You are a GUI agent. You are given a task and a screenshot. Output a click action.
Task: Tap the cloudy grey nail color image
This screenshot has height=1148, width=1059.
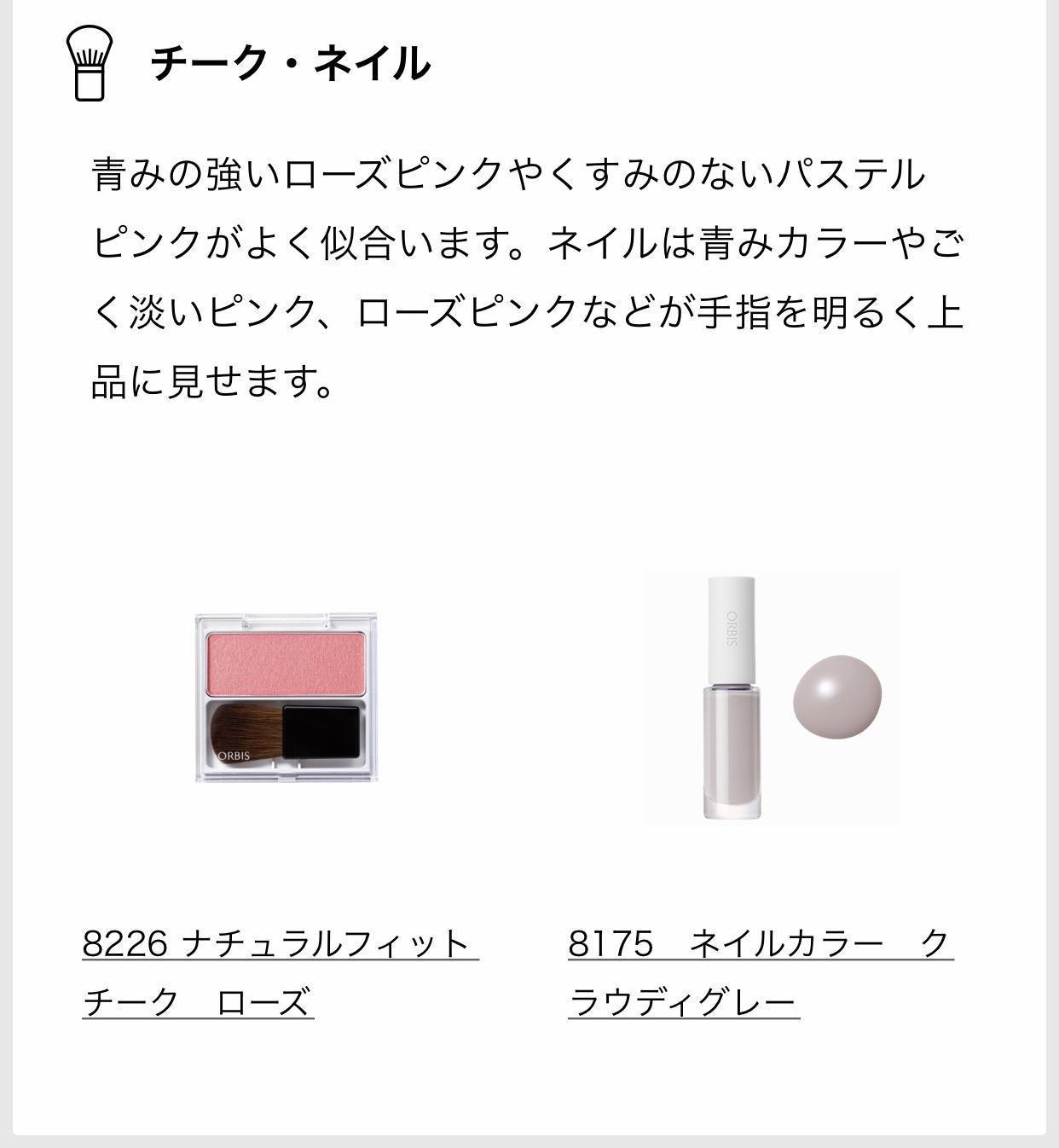coord(771,698)
